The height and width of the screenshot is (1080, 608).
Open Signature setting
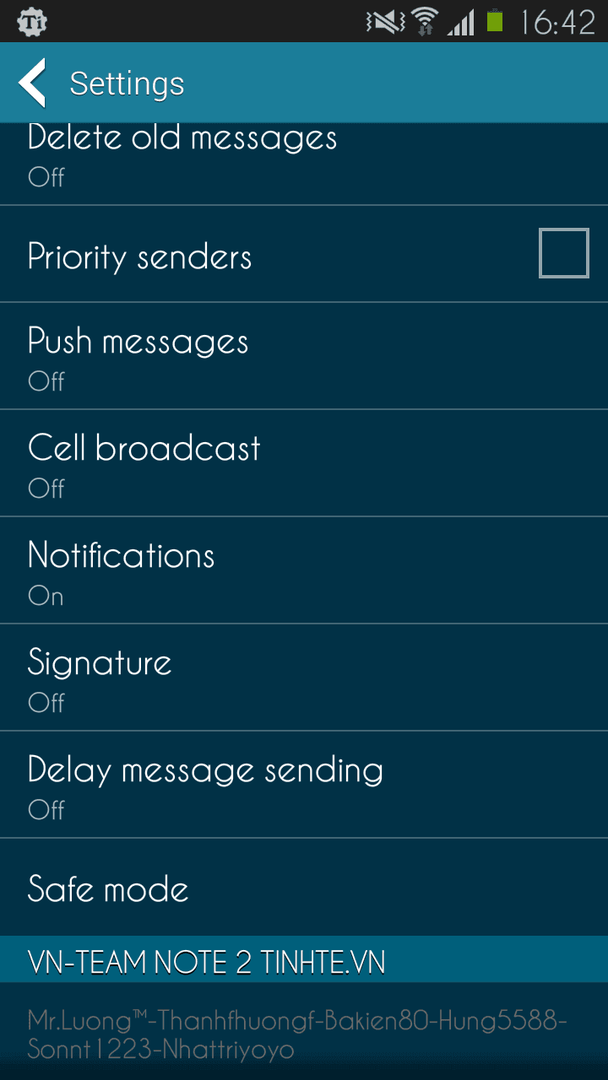tap(304, 678)
